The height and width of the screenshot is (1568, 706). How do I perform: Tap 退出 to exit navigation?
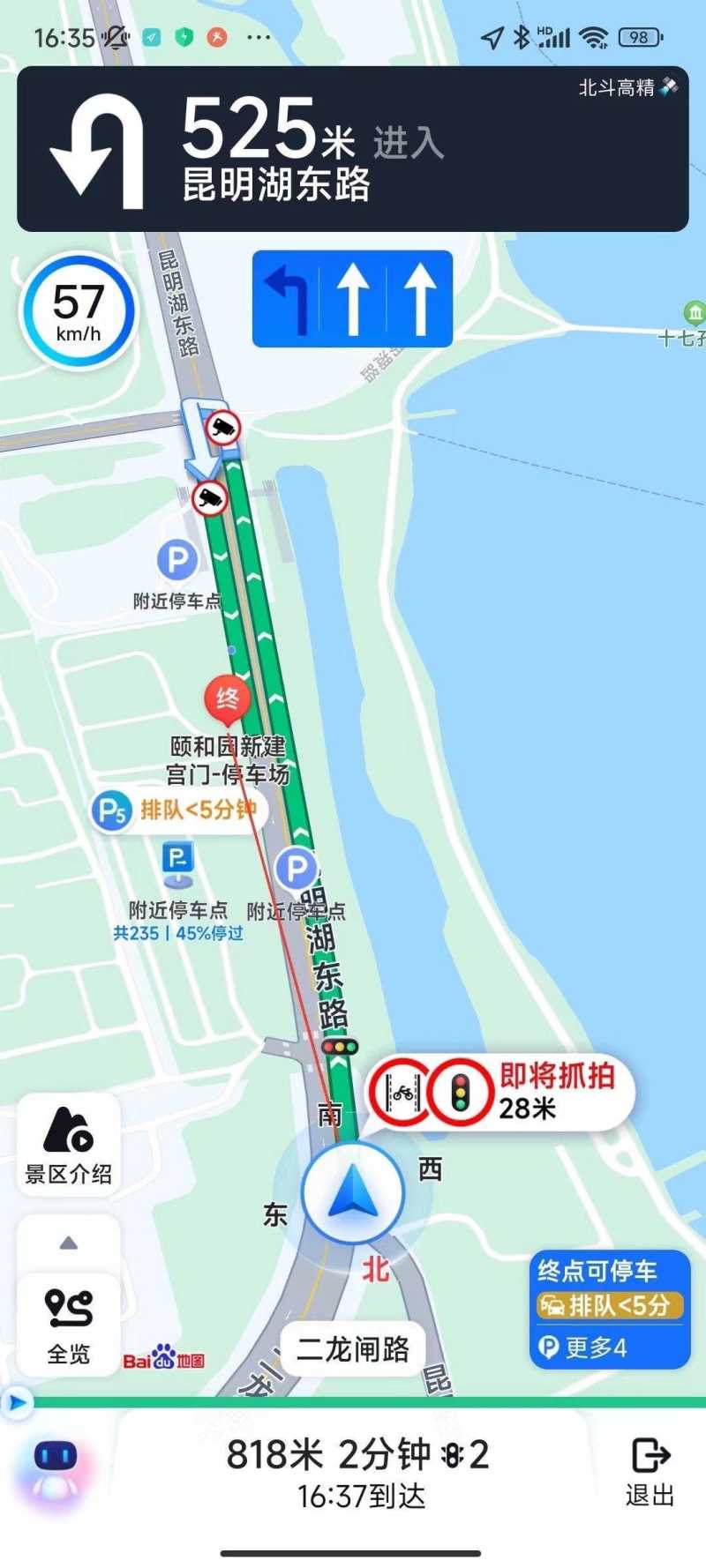(650, 1472)
